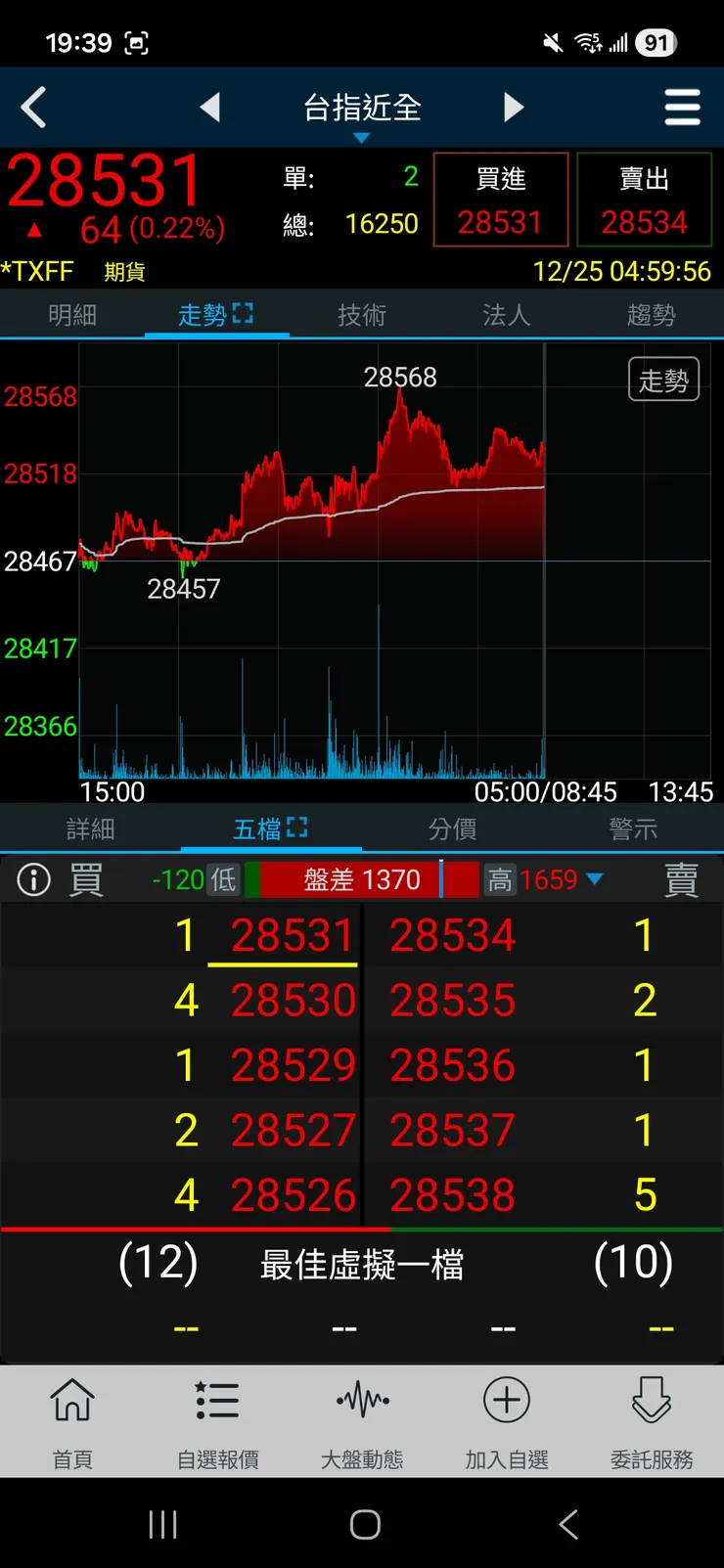Go to 首頁 in the bottom bar
This screenshot has width=724, height=1568.
tap(72, 1423)
